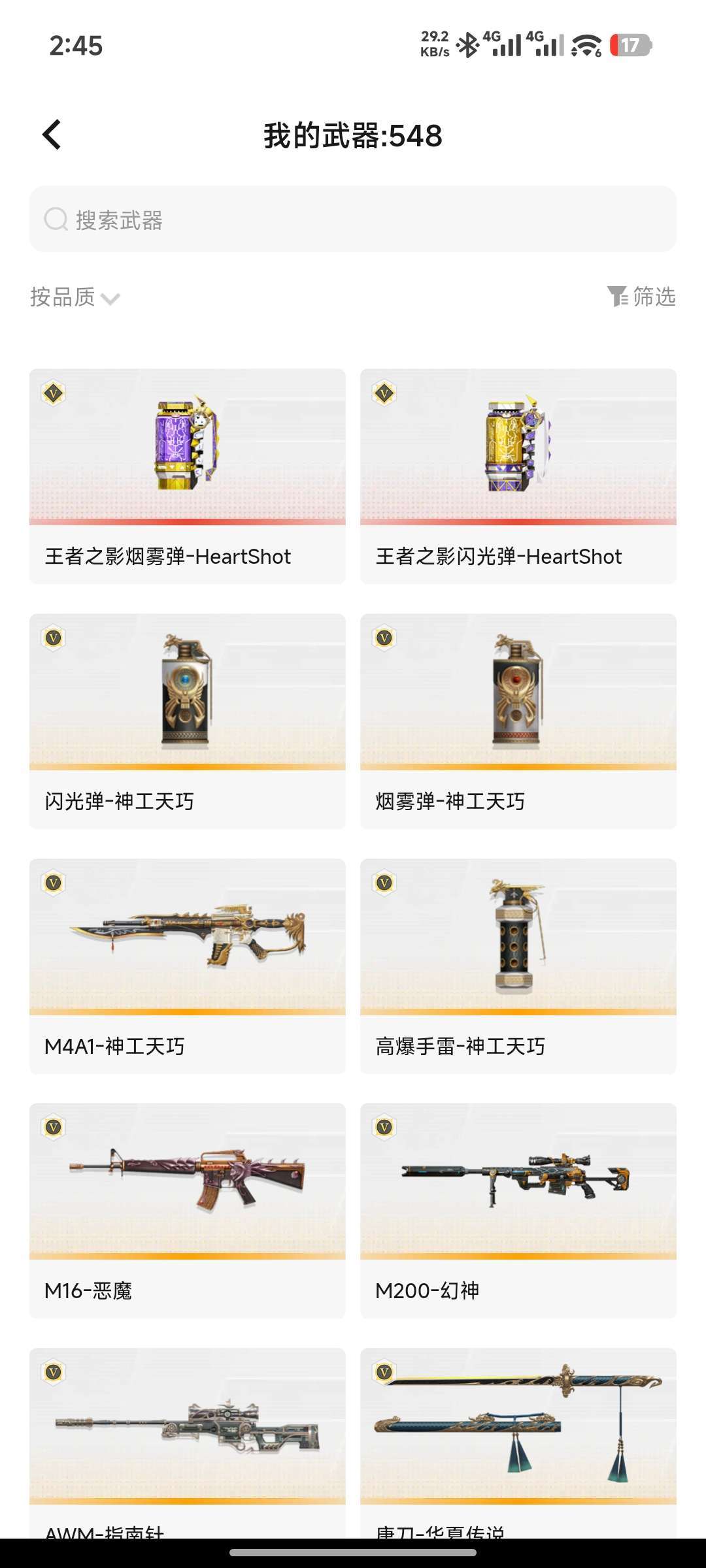Viewport: 706px width, 1568px height.
Task: Open the 筛选 filter options
Action: point(641,297)
